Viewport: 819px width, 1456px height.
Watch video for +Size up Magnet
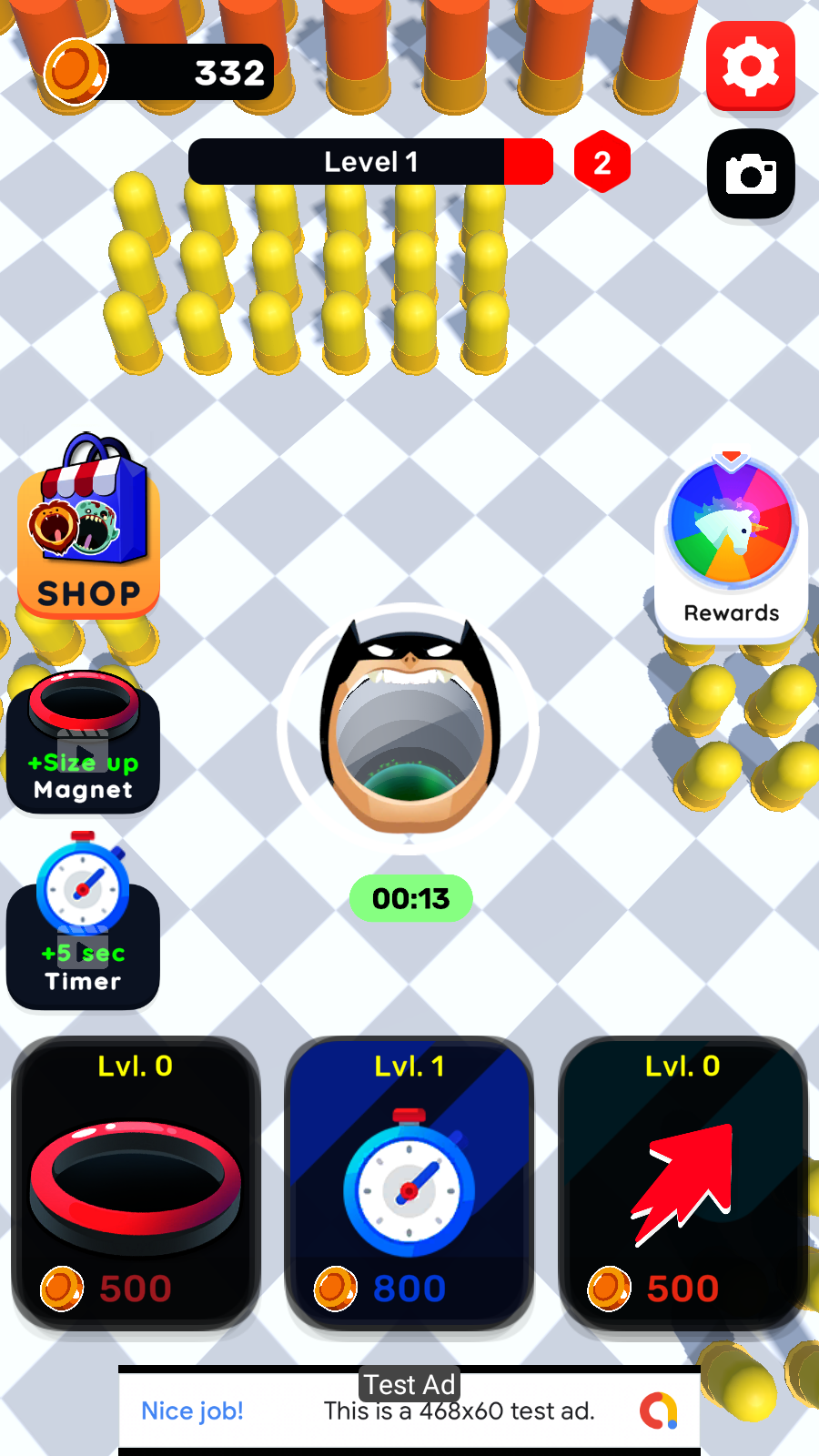[83, 743]
